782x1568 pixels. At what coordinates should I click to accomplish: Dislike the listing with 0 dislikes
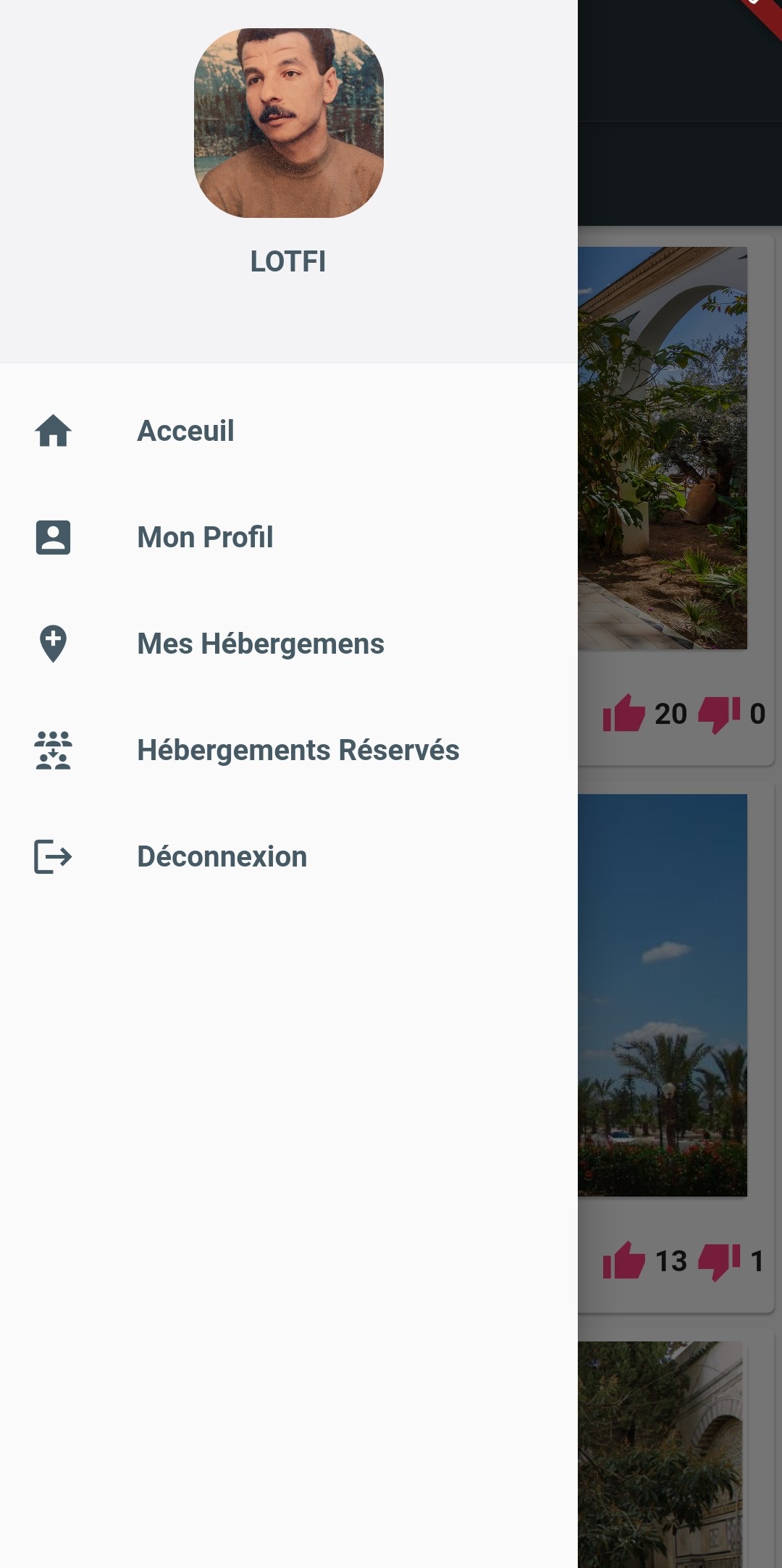718,715
